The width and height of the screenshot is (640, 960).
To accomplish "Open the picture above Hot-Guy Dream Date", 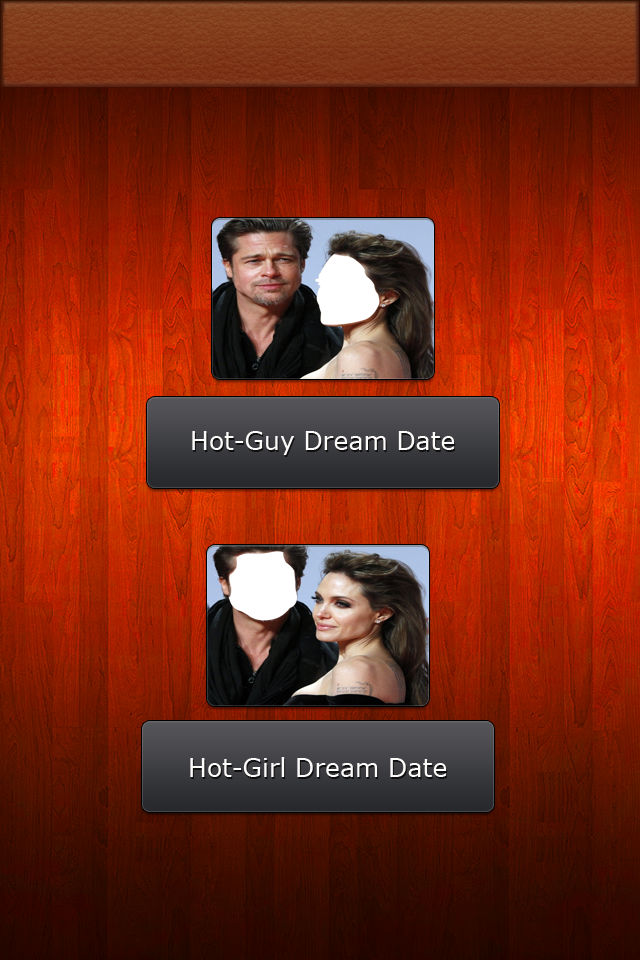I will (323, 299).
